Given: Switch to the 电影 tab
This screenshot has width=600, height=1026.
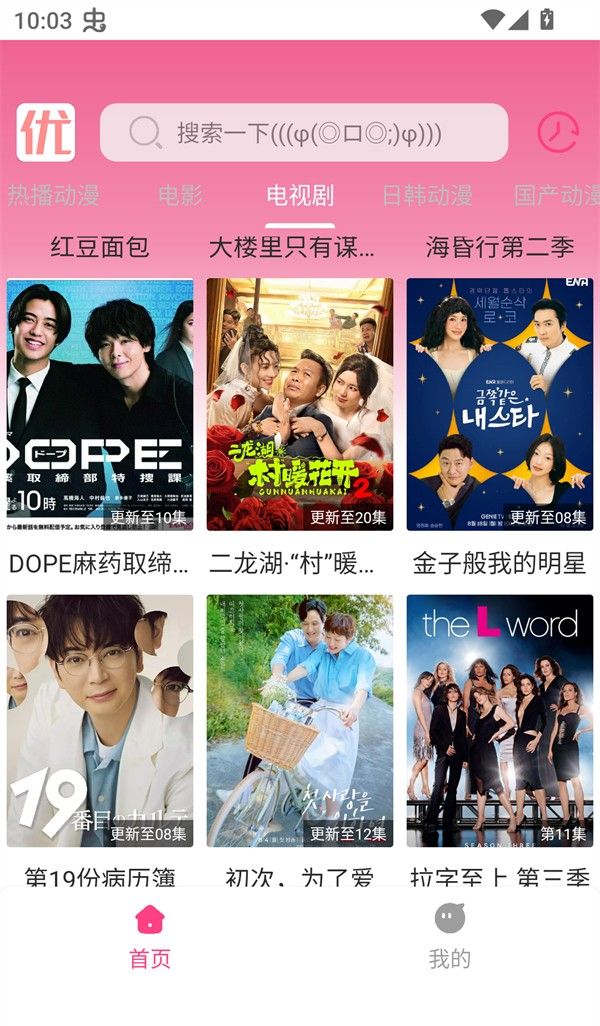Looking at the screenshot, I should (180, 195).
